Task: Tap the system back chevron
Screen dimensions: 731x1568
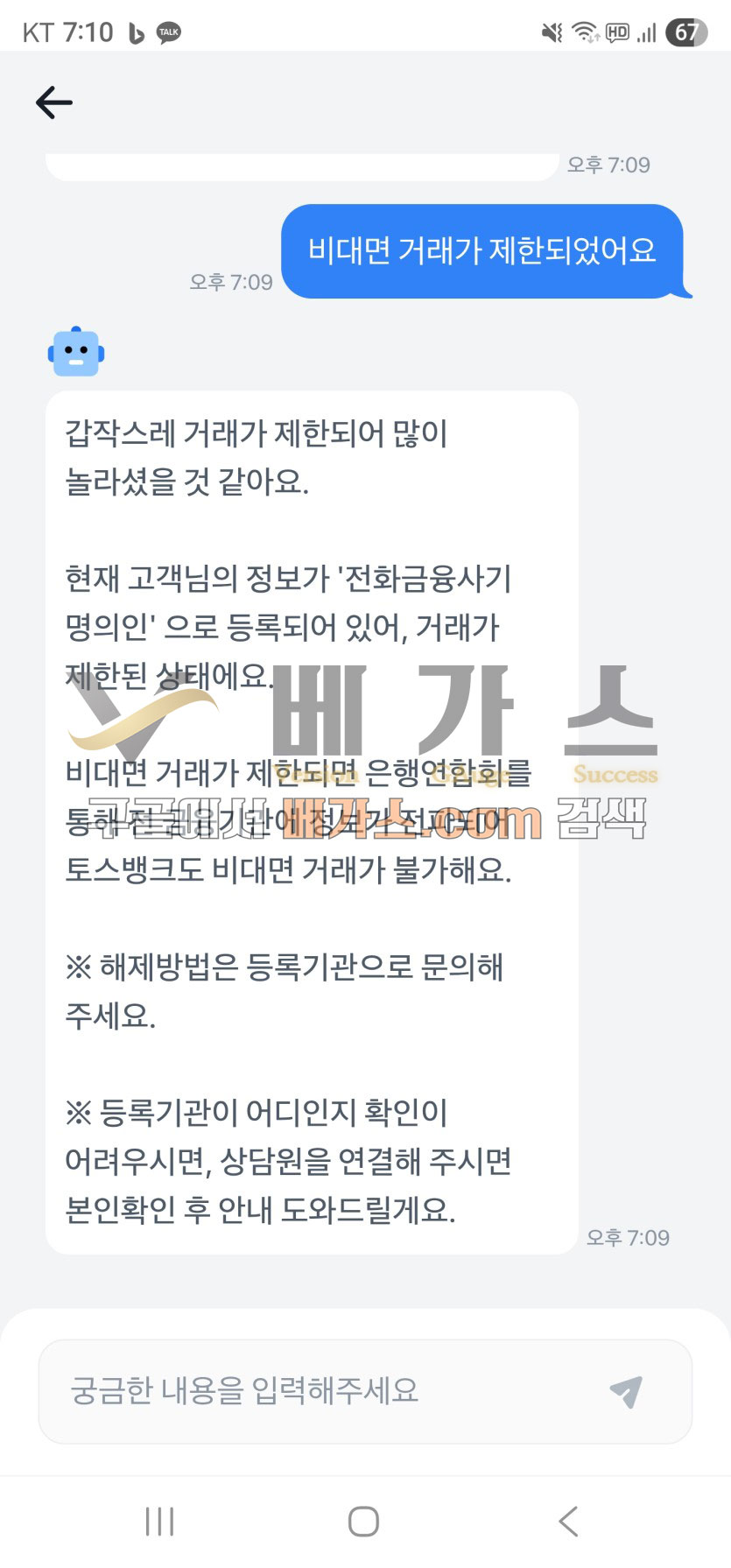Action: [x=568, y=1522]
